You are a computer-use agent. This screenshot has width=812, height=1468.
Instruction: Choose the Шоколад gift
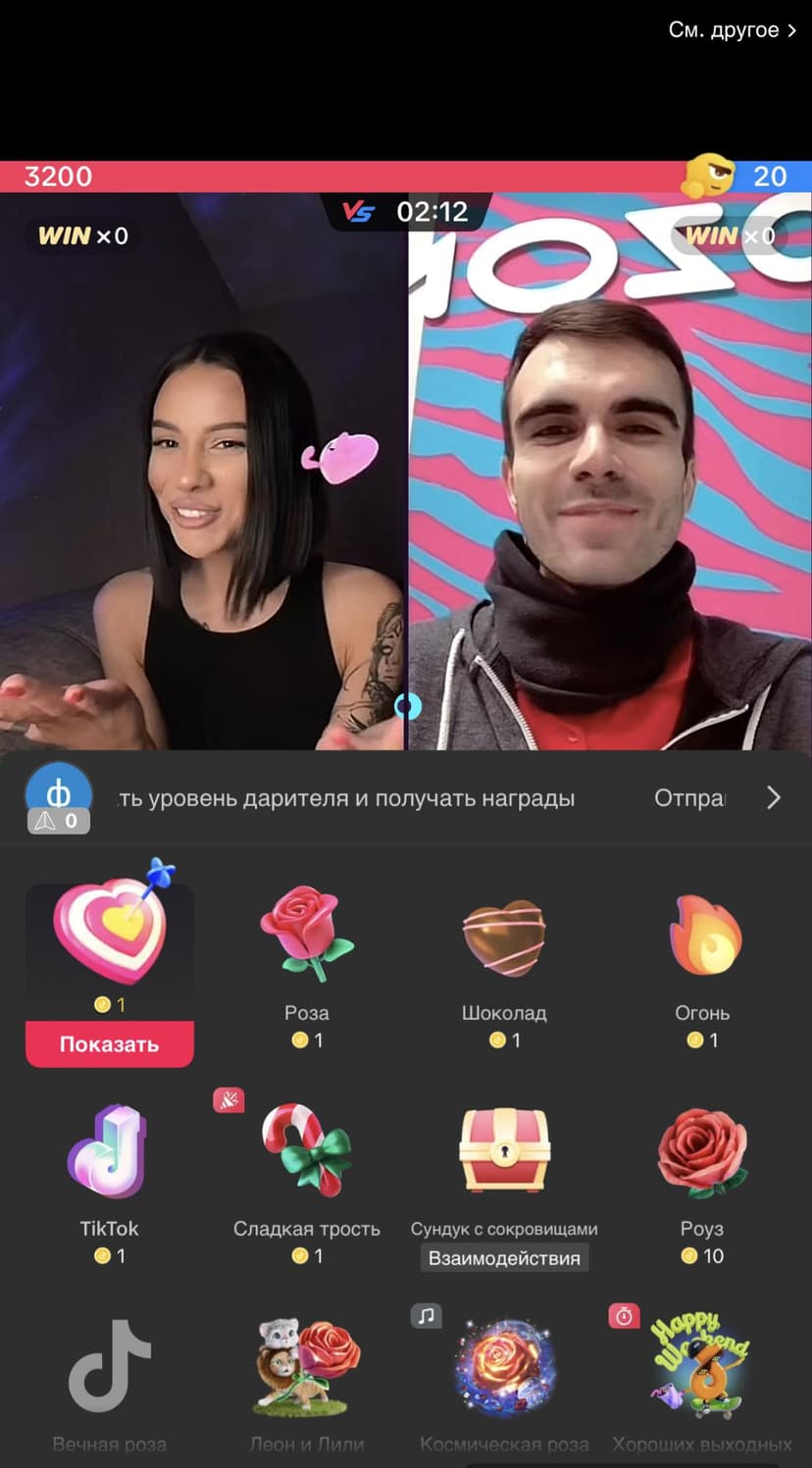(x=504, y=967)
